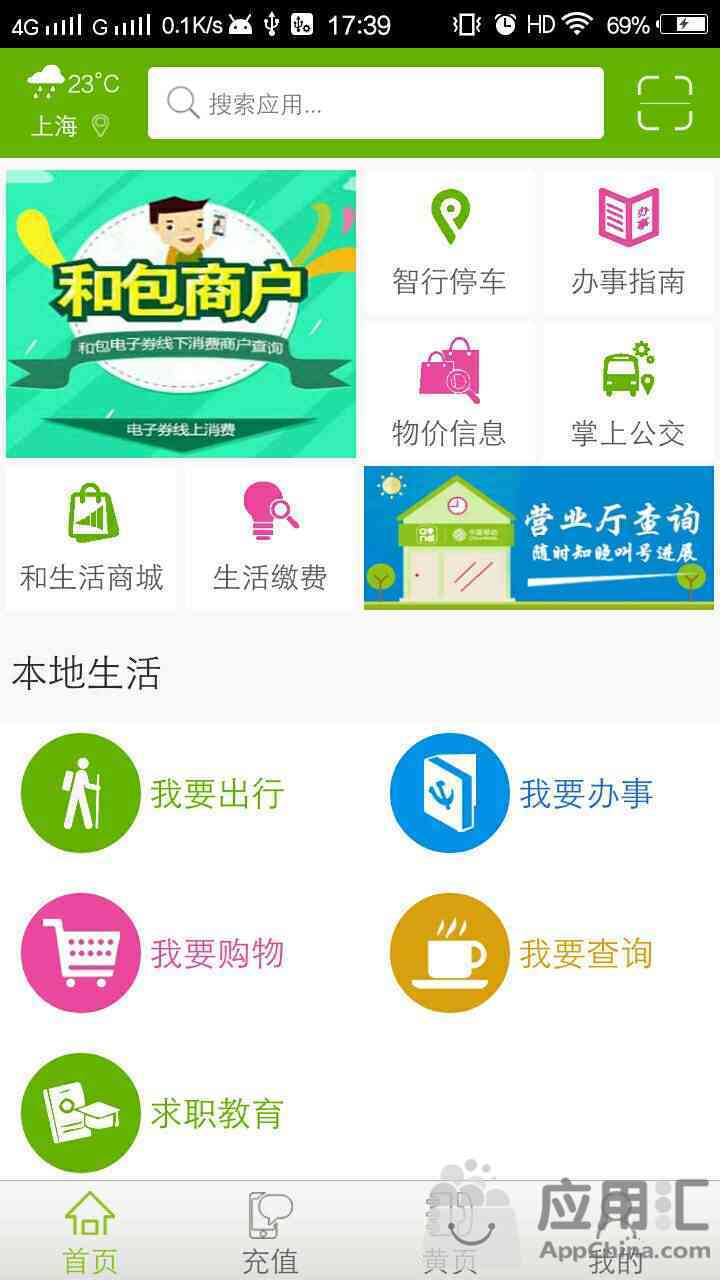
Task: Open the 和包商户 banner
Action: point(181,313)
